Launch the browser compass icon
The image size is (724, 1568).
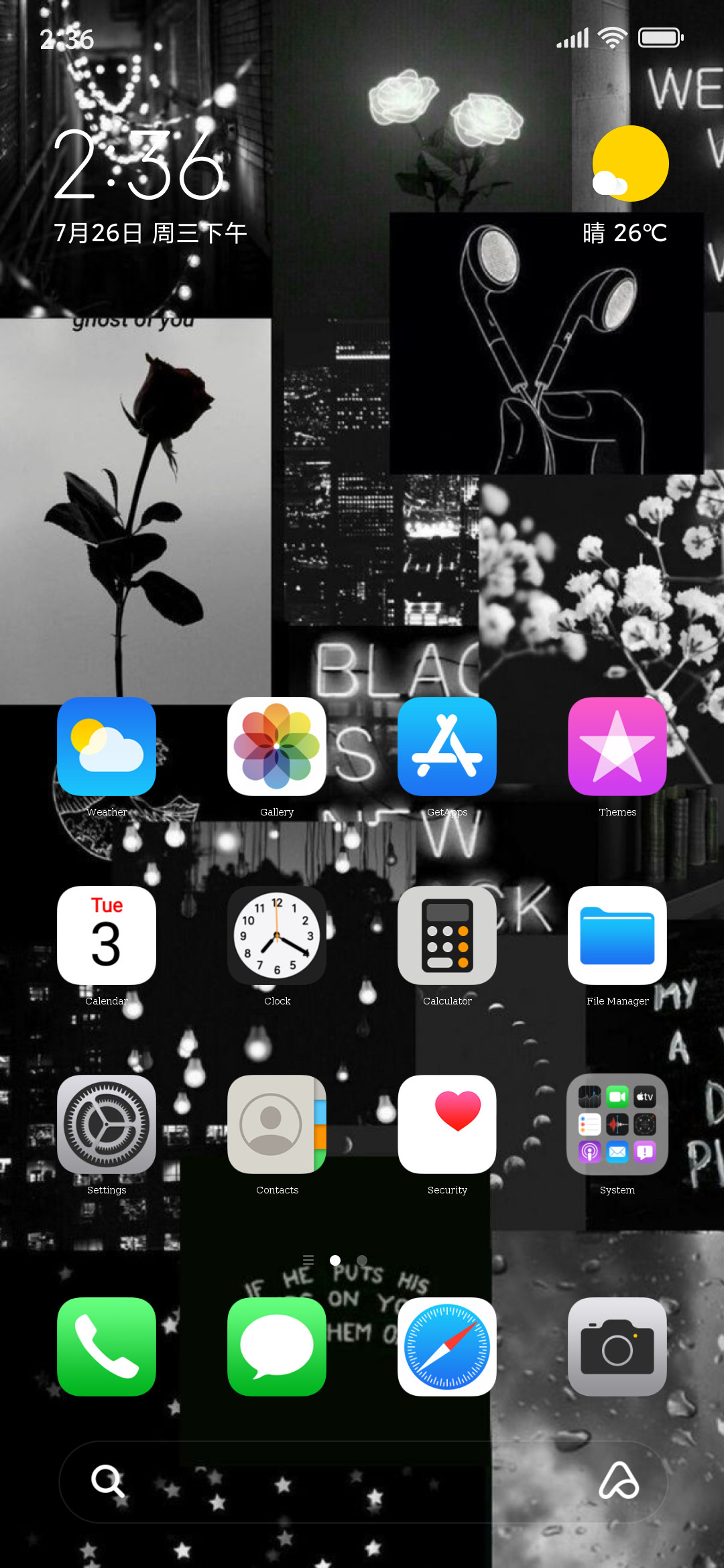coord(447,1346)
